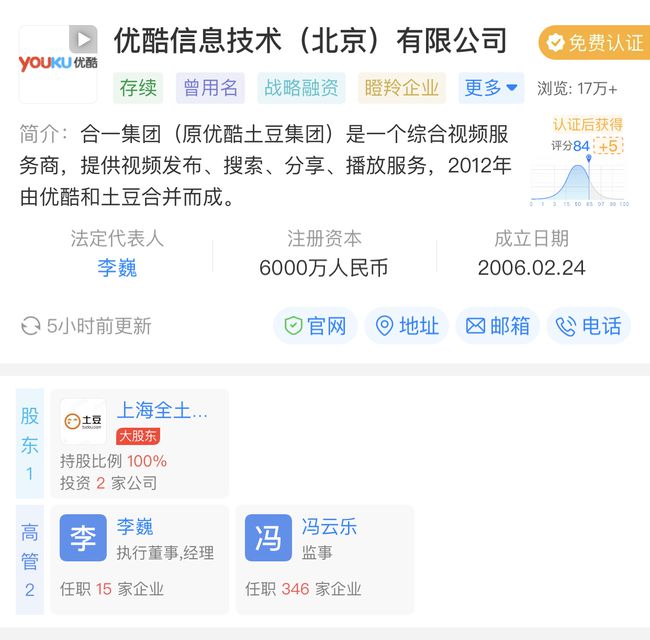This screenshot has width=650, height=640.
Task: Open shareholder card 上海全土…
Action: pos(140,443)
